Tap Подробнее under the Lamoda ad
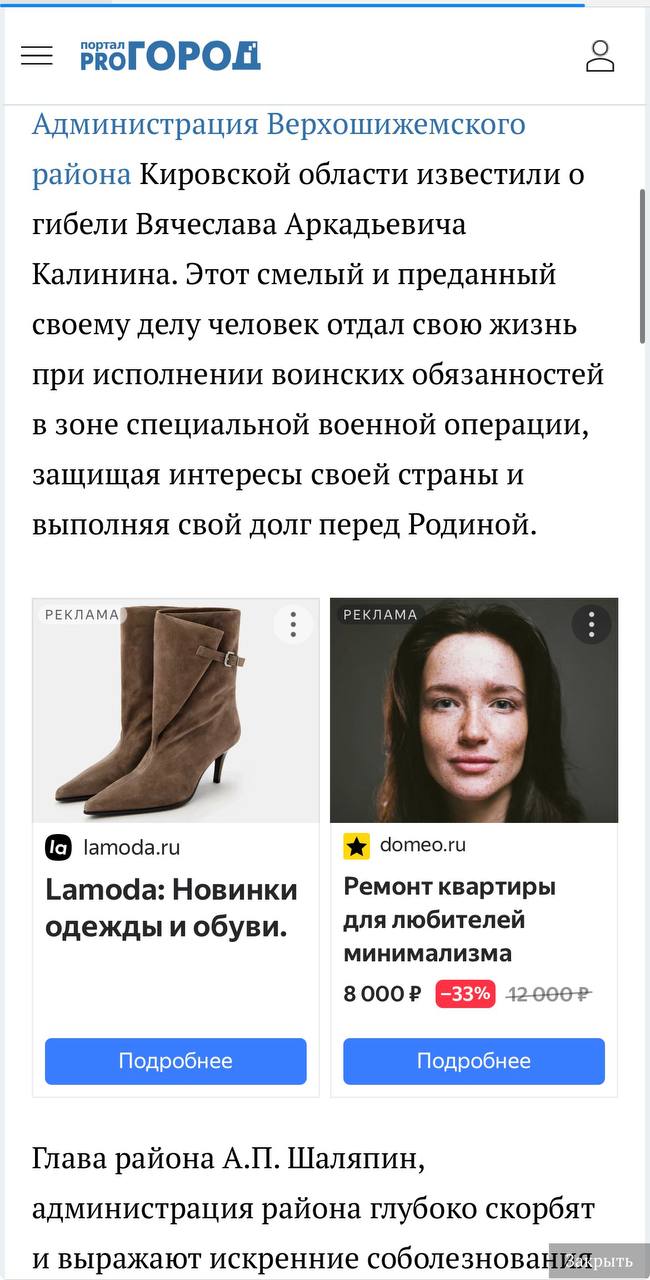Screen dimensions: 650x1280 (176, 1061)
